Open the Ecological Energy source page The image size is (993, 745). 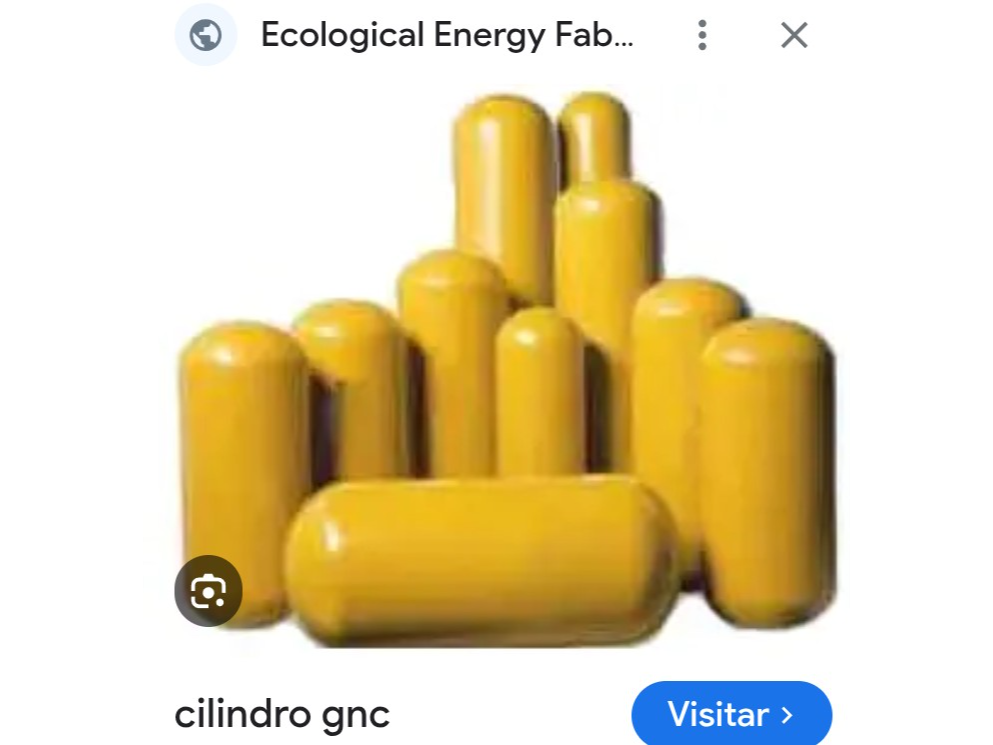pyautogui.click(x=446, y=36)
